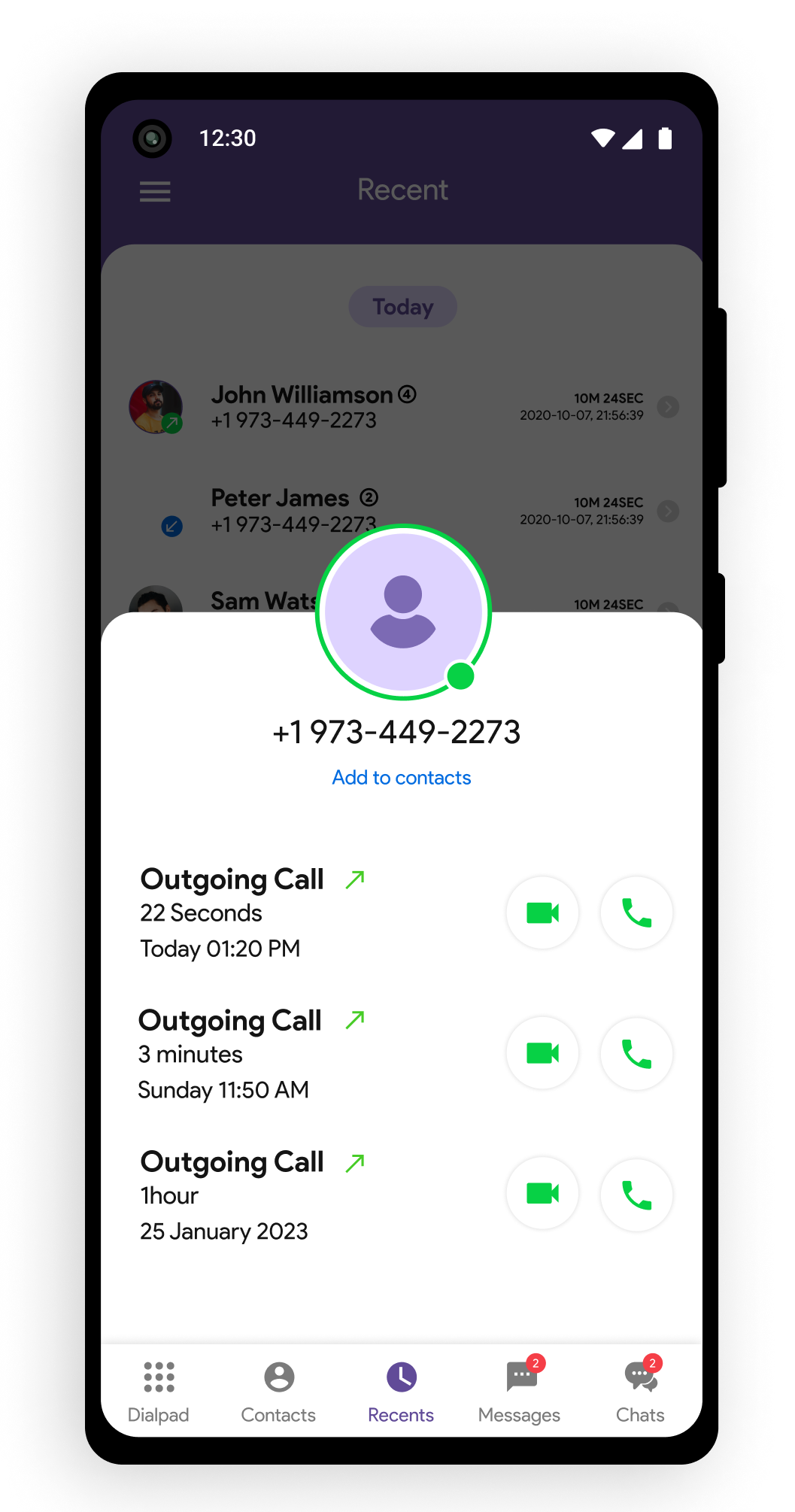
Task: Place voice call from 1hour entry
Action: click(636, 1194)
